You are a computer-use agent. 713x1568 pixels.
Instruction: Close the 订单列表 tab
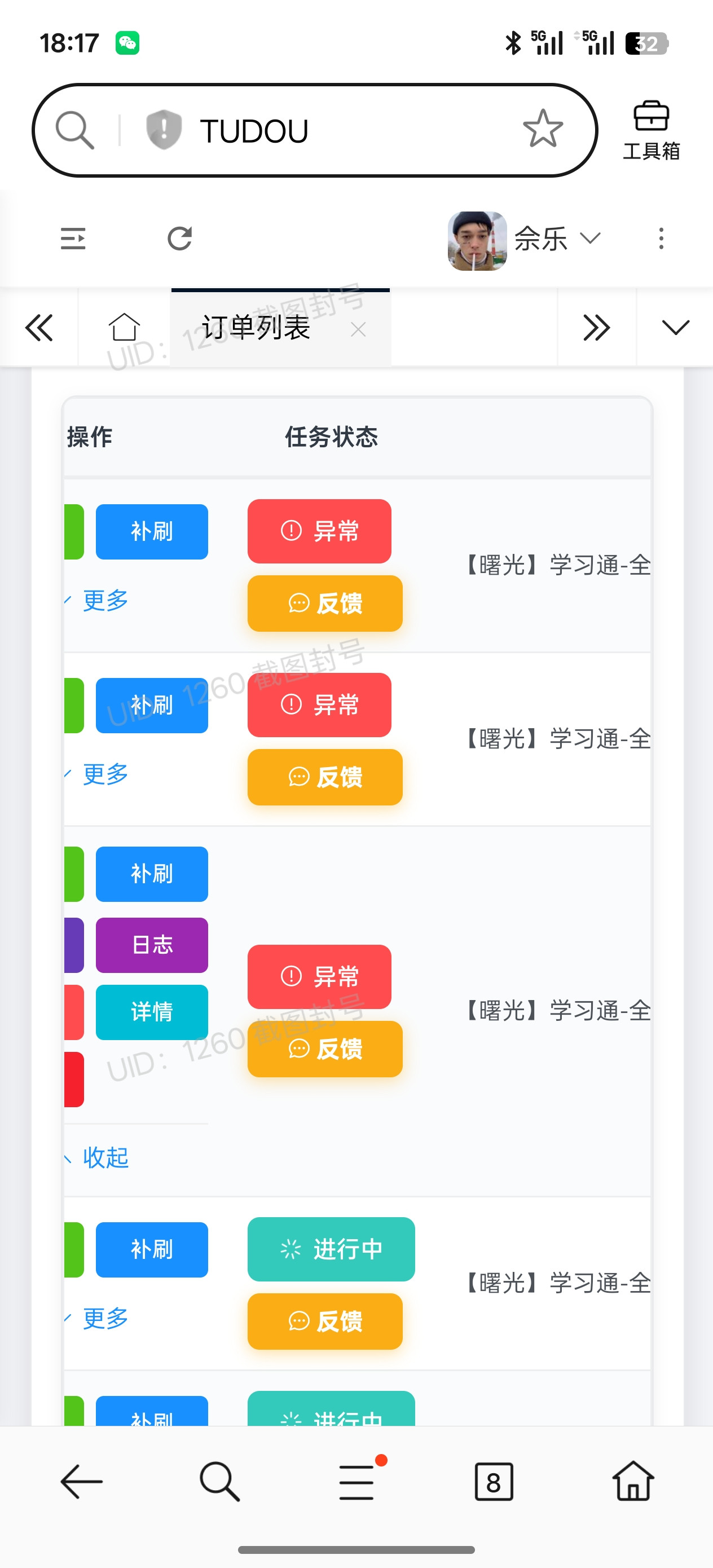click(359, 329)
